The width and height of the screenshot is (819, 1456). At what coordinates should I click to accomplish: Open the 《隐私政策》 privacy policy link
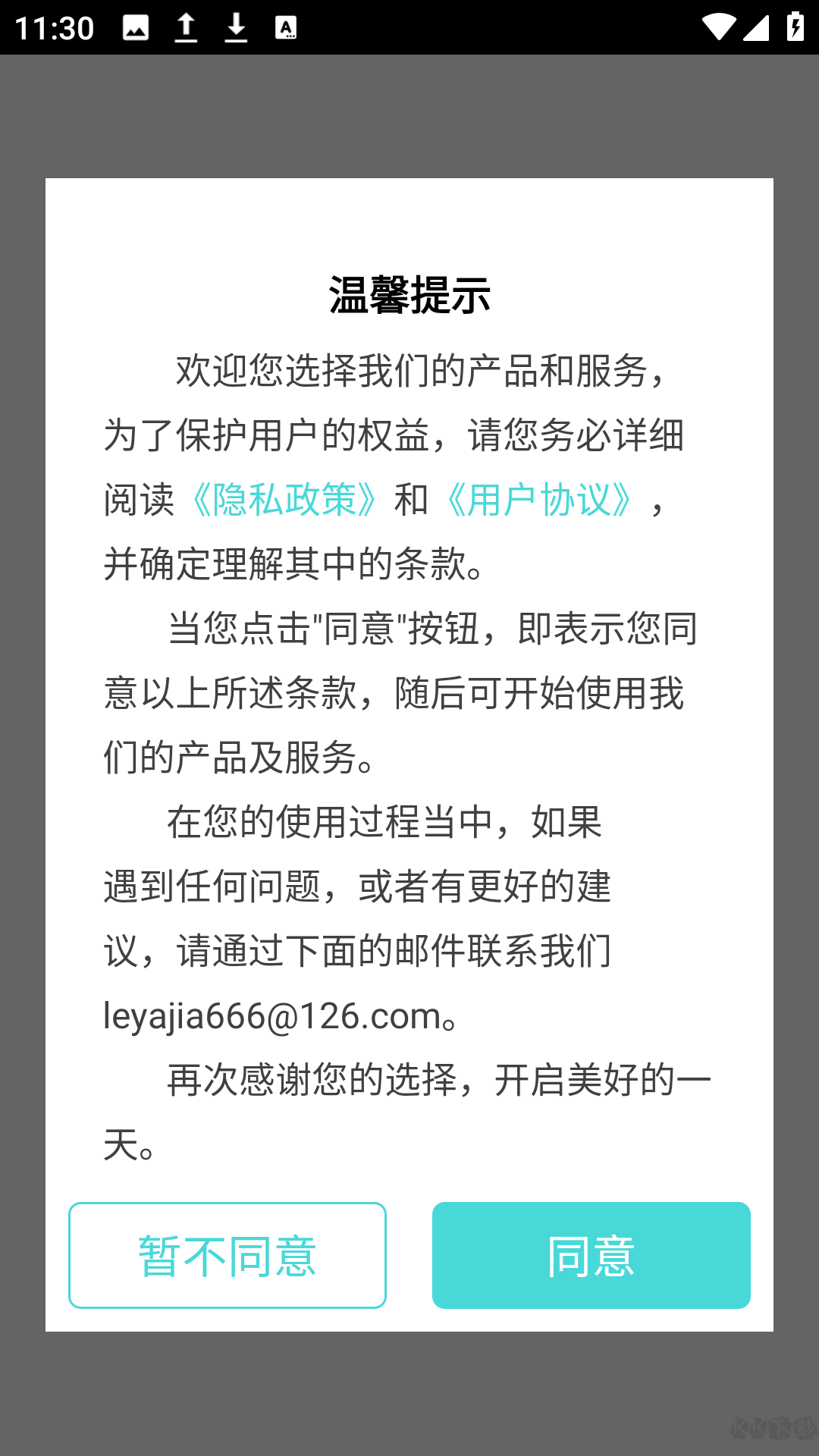[x=284, y=500]
